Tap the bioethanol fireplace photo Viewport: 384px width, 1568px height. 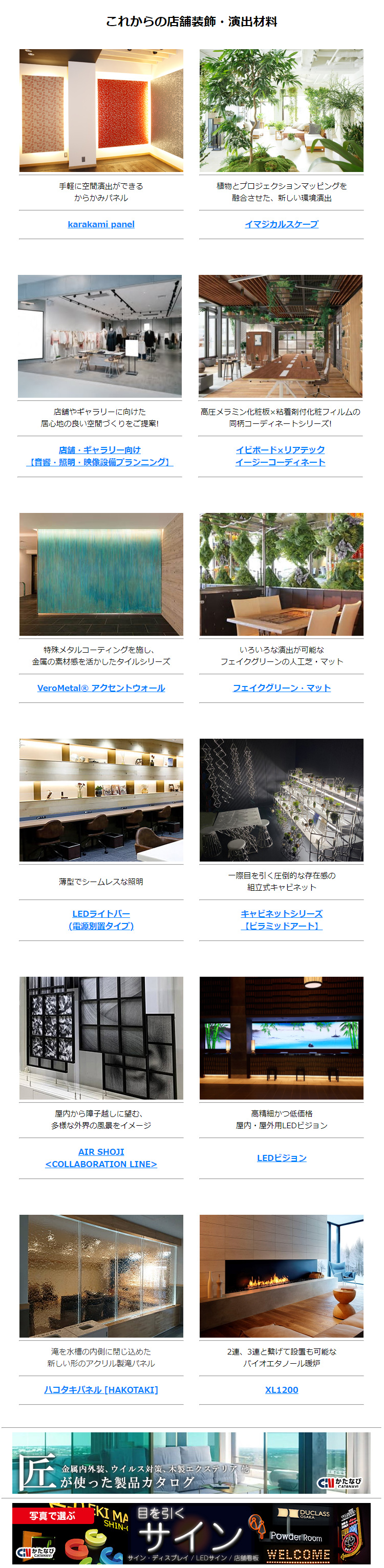pyautogui.click(x=281, y=1275)
